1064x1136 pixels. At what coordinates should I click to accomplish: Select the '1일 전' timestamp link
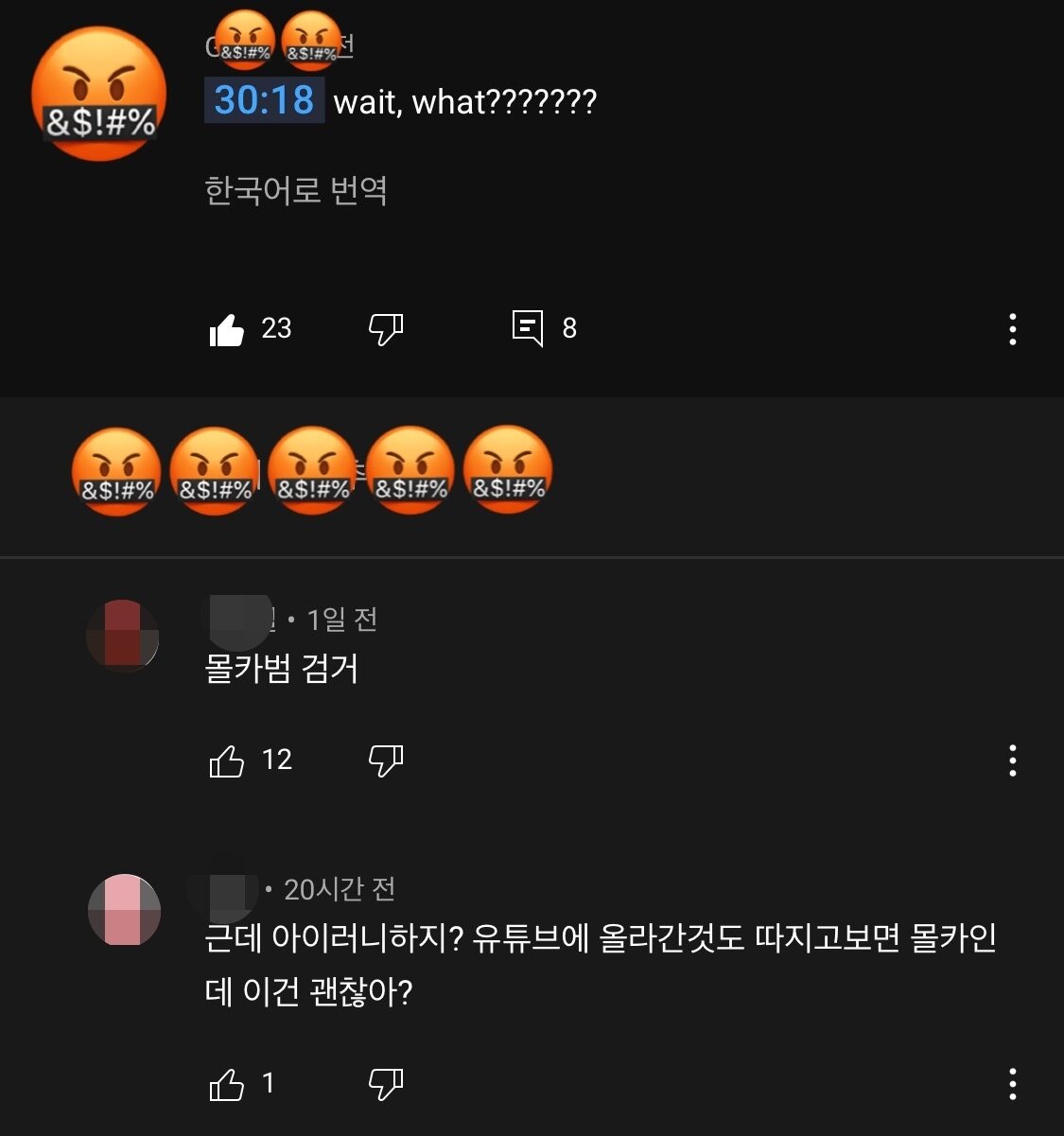pyautogui.click(x=342, y=619)
